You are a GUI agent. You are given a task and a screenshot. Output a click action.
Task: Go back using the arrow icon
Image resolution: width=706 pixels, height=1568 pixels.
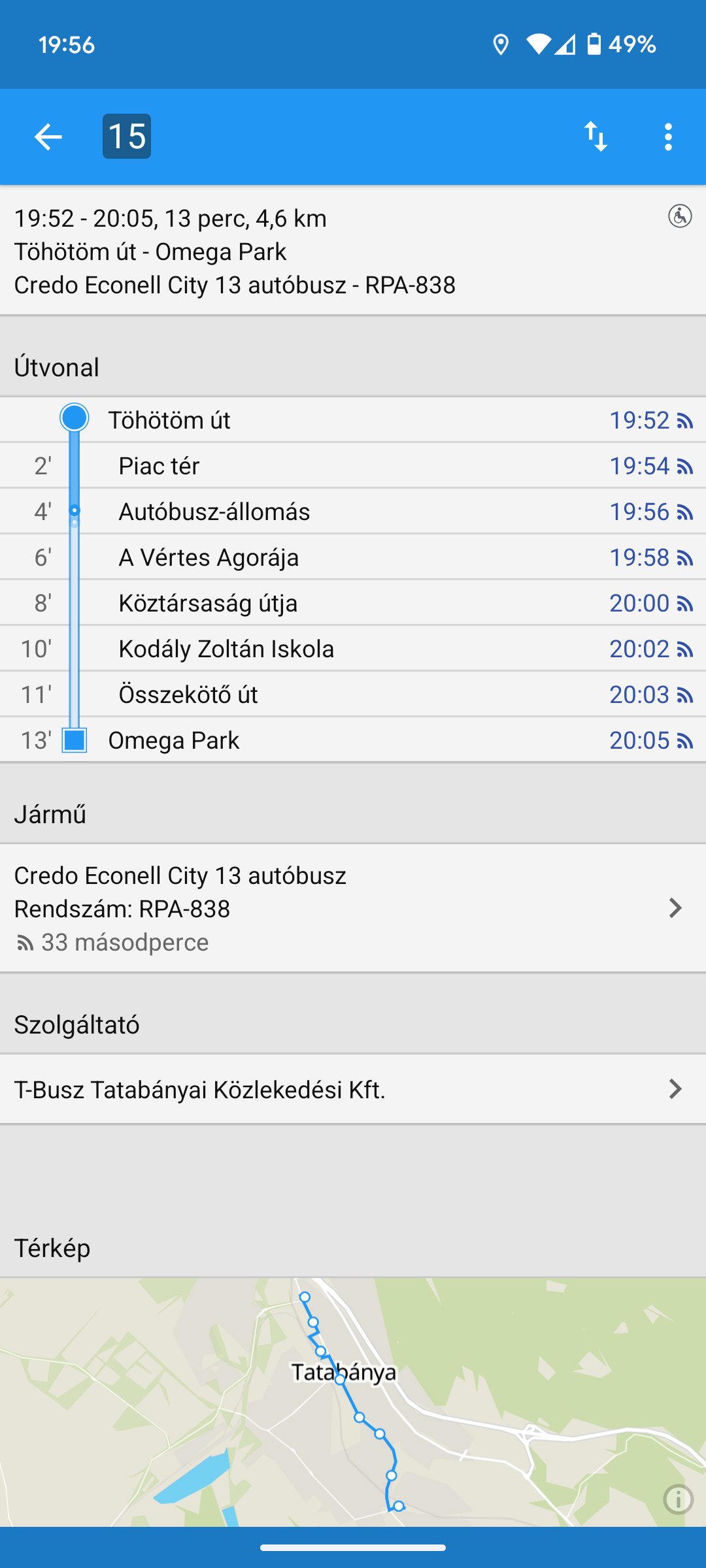coord(48,137)
